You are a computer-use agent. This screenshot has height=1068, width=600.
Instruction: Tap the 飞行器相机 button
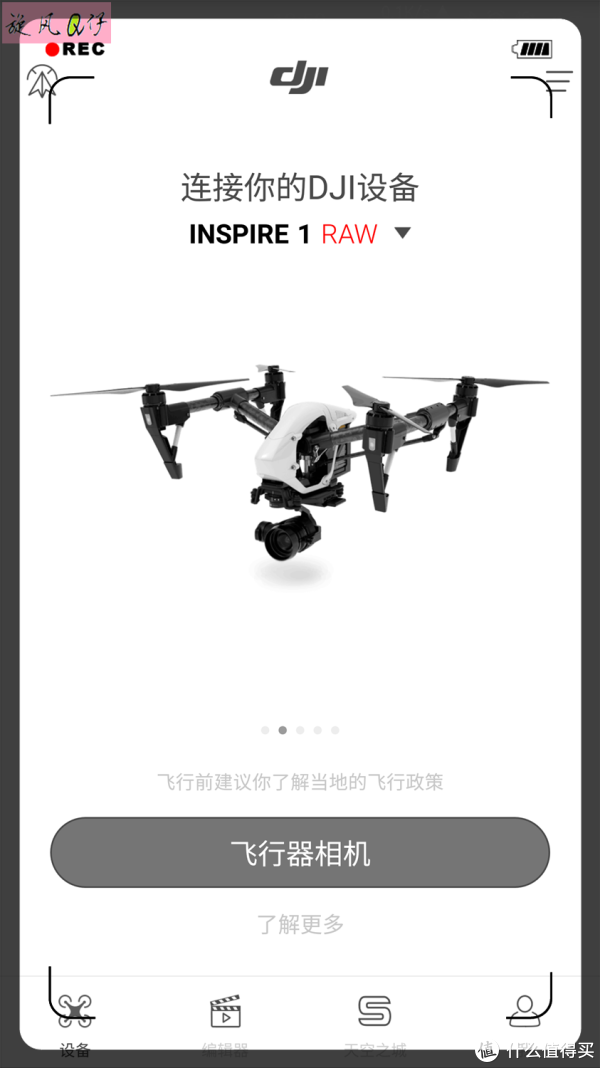coord(300,853)
